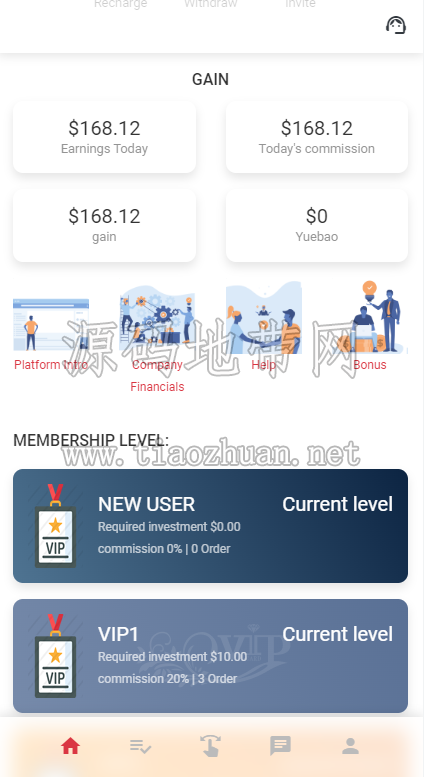Switch to the task list tab
The image size is (424, 777).
coord(141,746)
